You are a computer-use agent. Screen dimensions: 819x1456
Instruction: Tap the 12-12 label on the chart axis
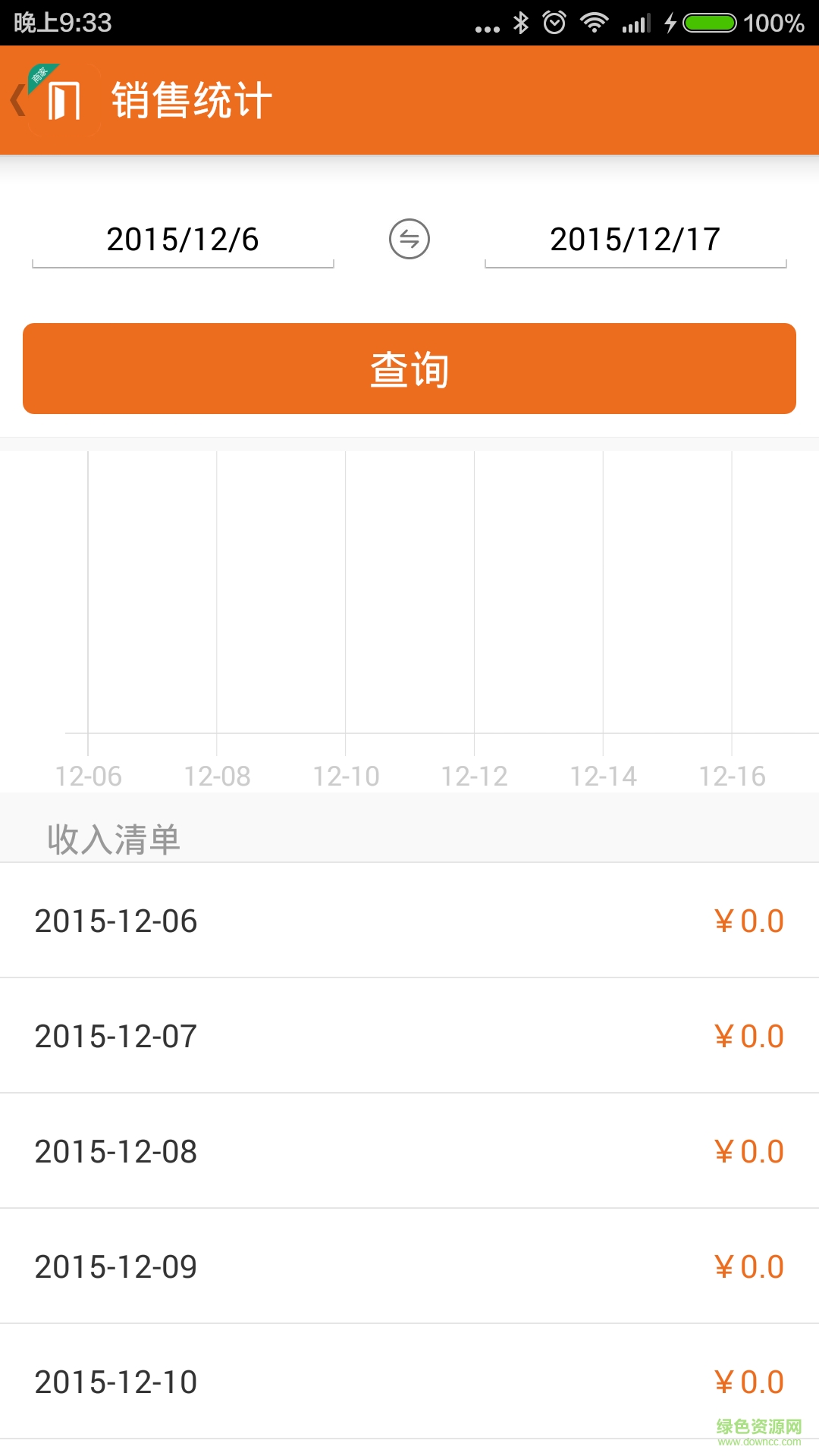click(474, 776)
